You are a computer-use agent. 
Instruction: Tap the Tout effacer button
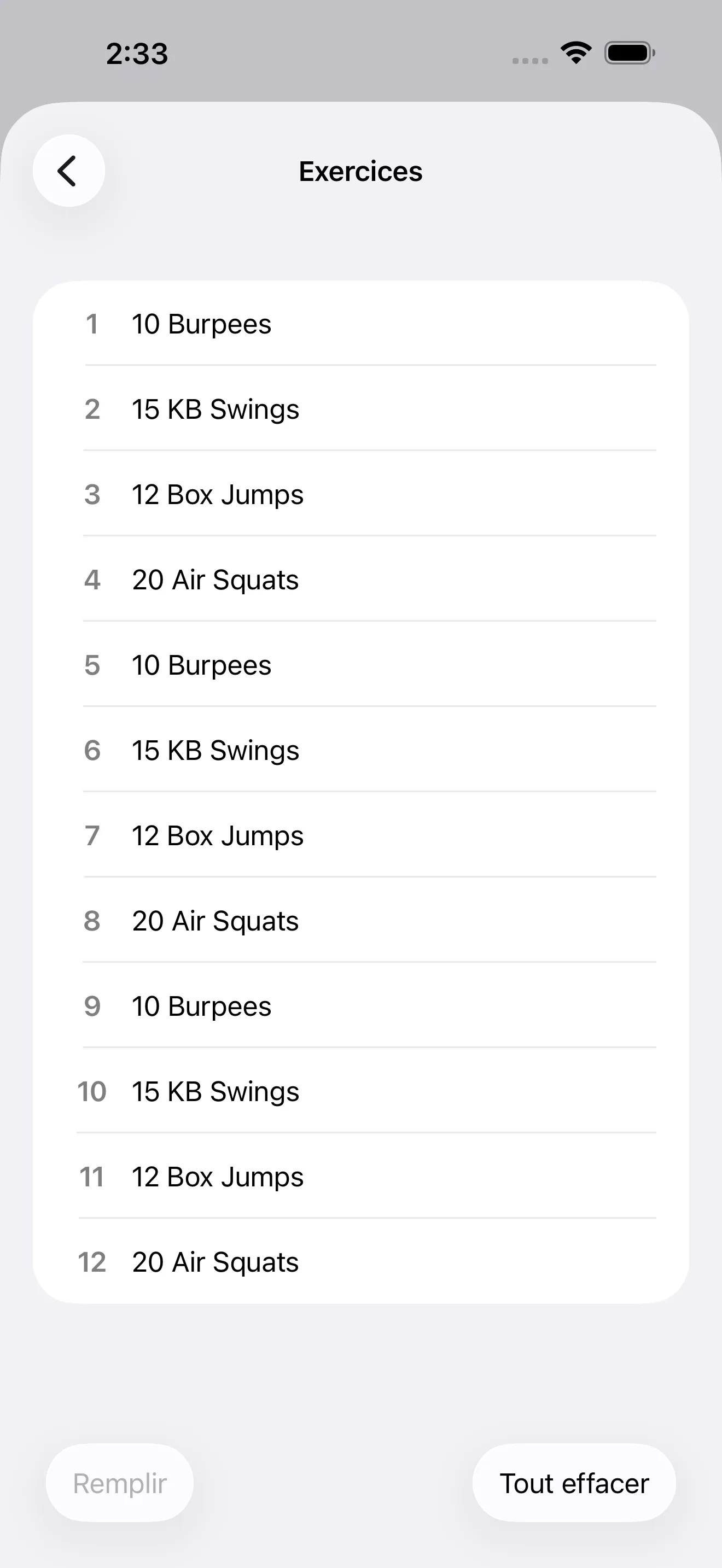[573, 1483]
